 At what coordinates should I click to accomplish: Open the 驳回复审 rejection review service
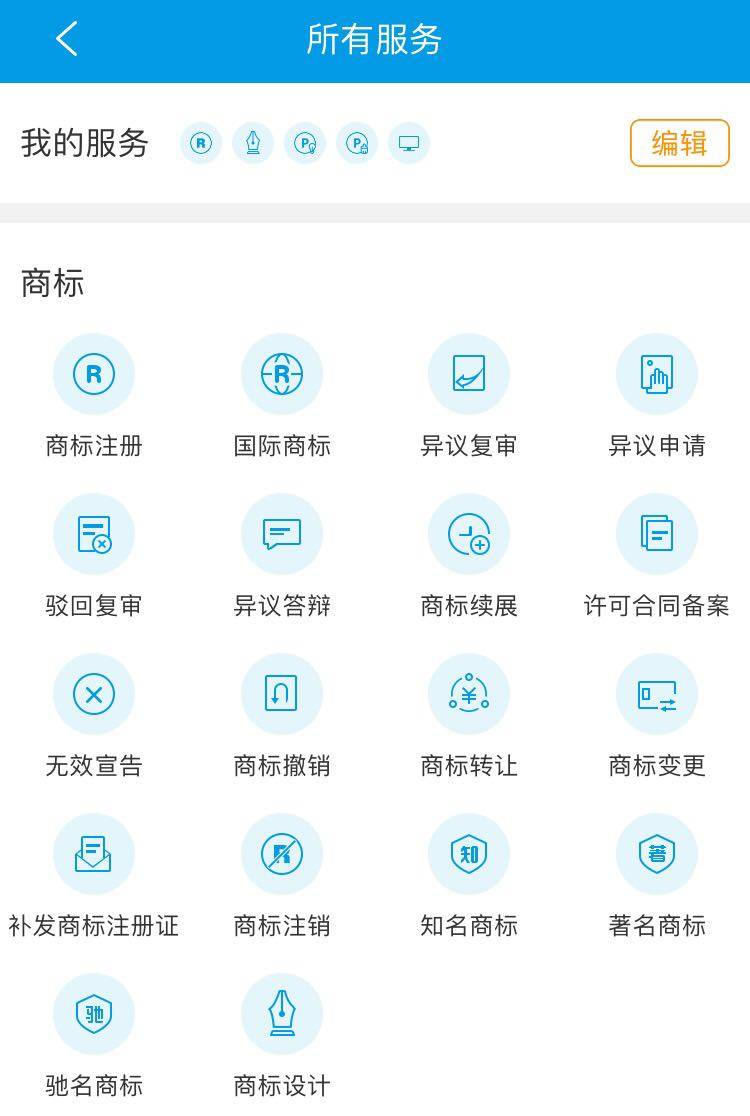click(x=94, y=534)
